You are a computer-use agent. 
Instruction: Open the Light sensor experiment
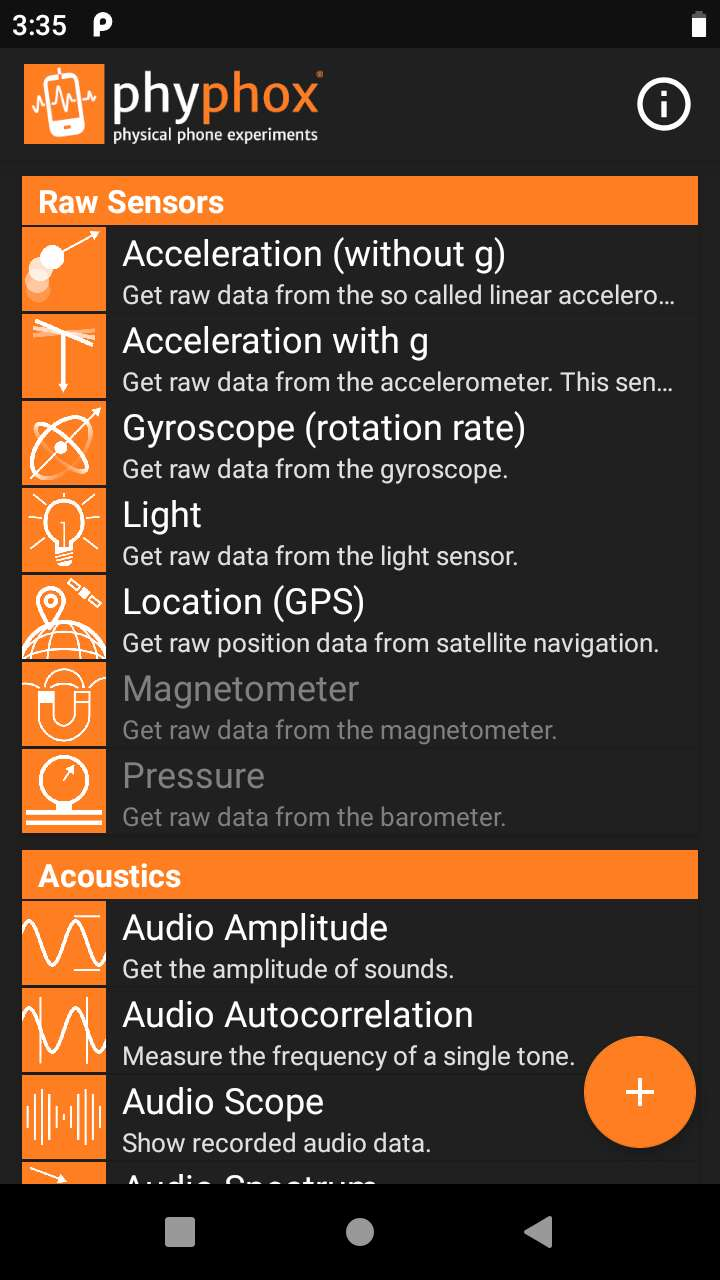tap(360, 530)
